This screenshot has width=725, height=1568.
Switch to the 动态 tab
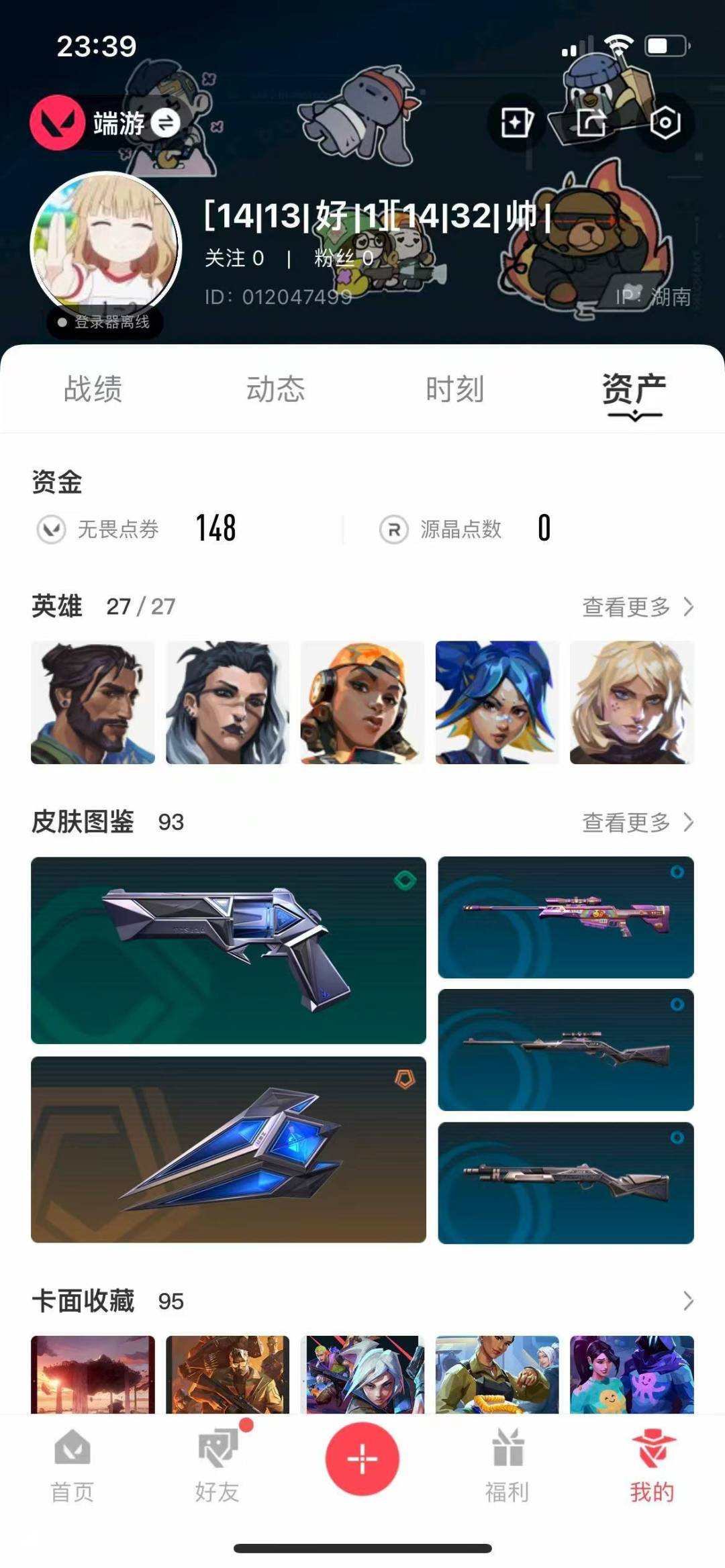(x=275, y=389)
